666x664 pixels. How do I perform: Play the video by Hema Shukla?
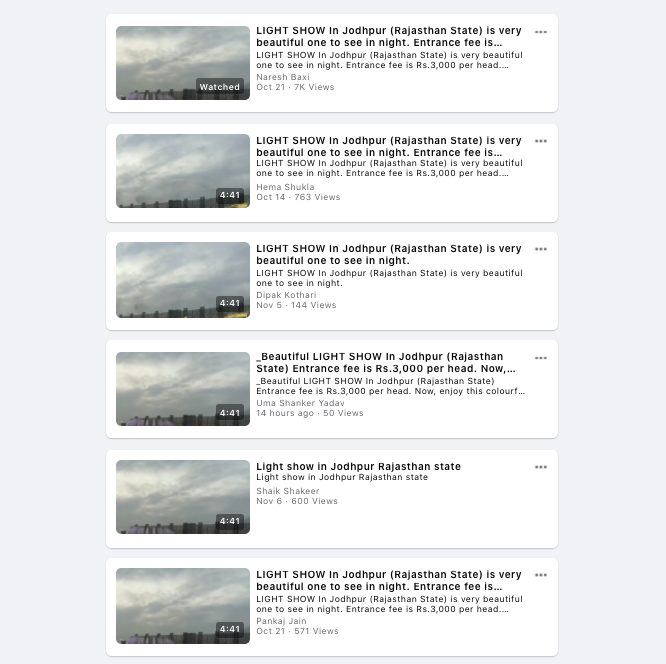coord(183,171)
